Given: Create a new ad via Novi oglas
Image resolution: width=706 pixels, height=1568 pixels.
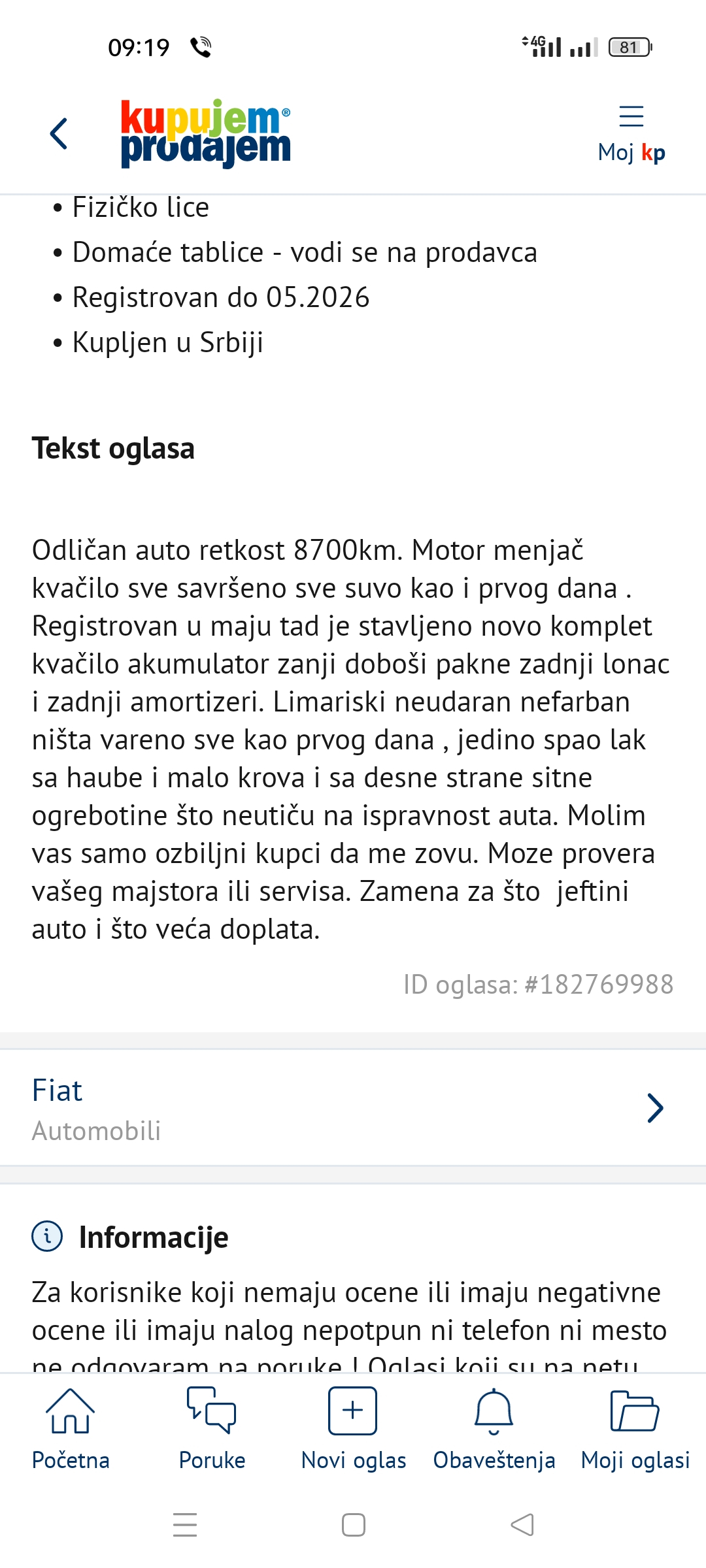Looking at the screenshot, I should coord(353,1429).
